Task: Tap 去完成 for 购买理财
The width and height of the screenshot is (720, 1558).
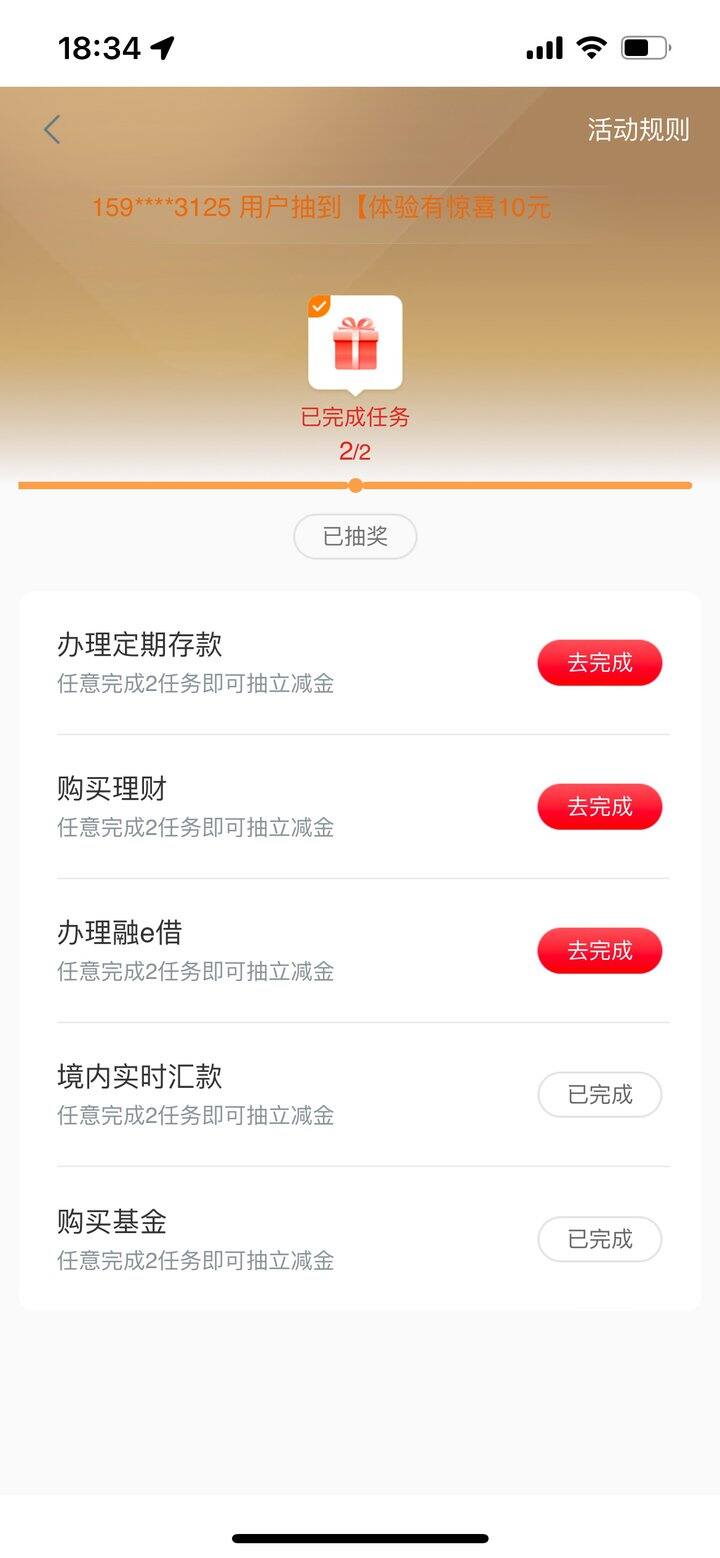Action: point(600,807)
